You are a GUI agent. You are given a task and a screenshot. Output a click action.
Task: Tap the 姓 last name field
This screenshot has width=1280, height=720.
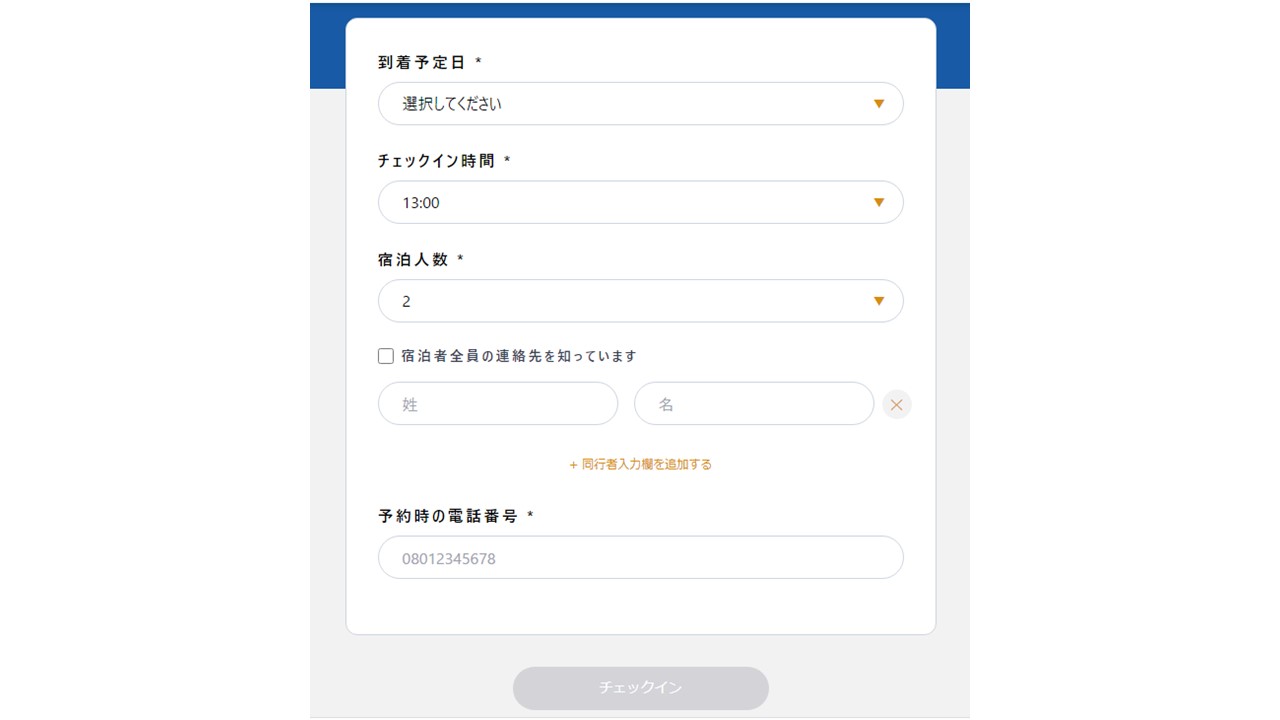[498, 404]
